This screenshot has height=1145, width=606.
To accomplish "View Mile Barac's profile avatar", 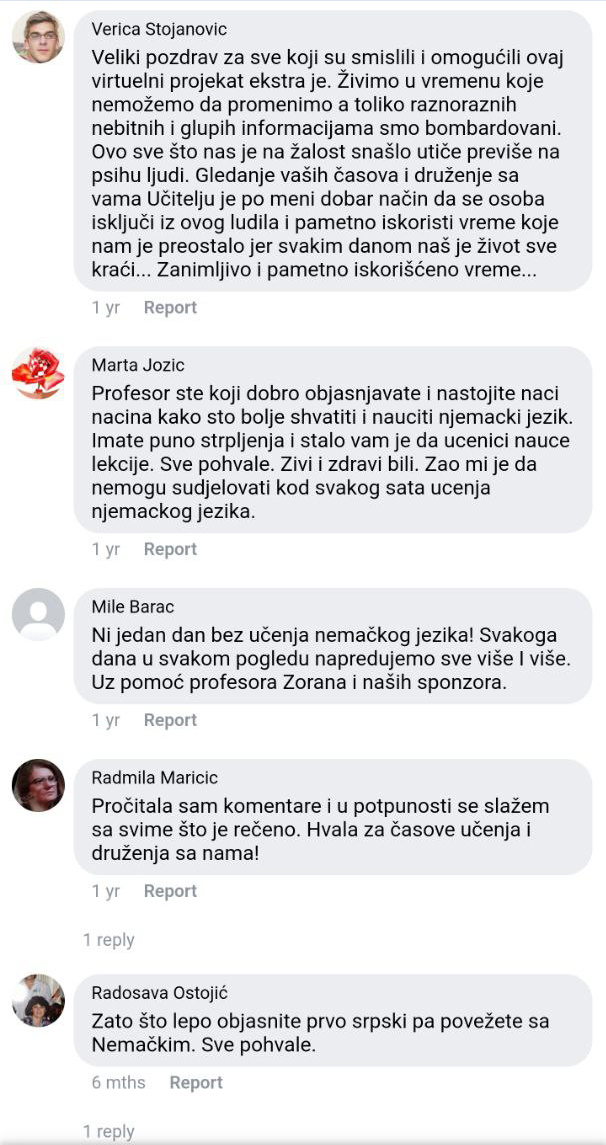I will coord(38,614).
